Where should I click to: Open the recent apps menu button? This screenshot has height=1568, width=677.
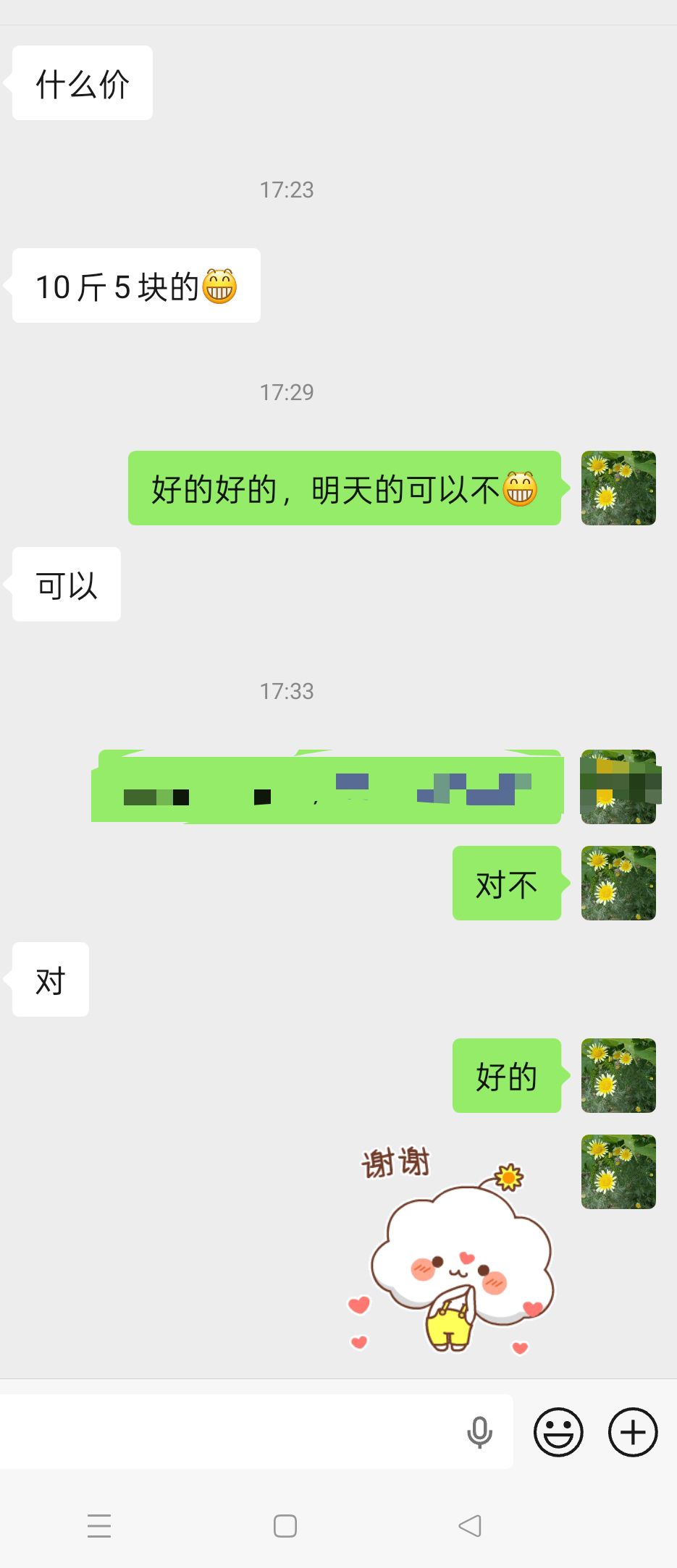point(99,1525)
